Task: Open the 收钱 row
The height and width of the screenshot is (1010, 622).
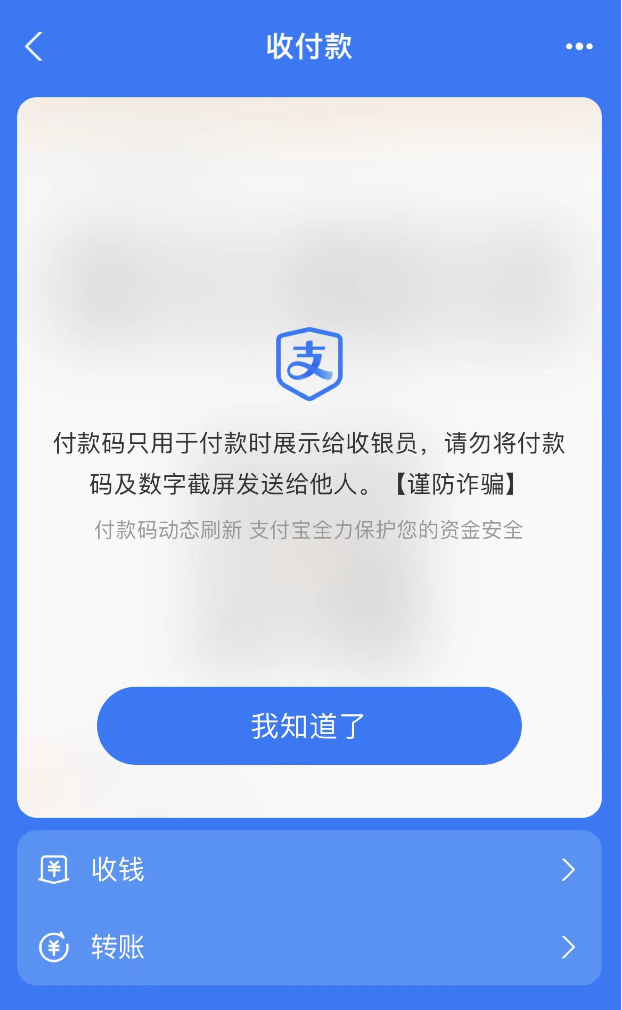Action: tap(309, 870)
